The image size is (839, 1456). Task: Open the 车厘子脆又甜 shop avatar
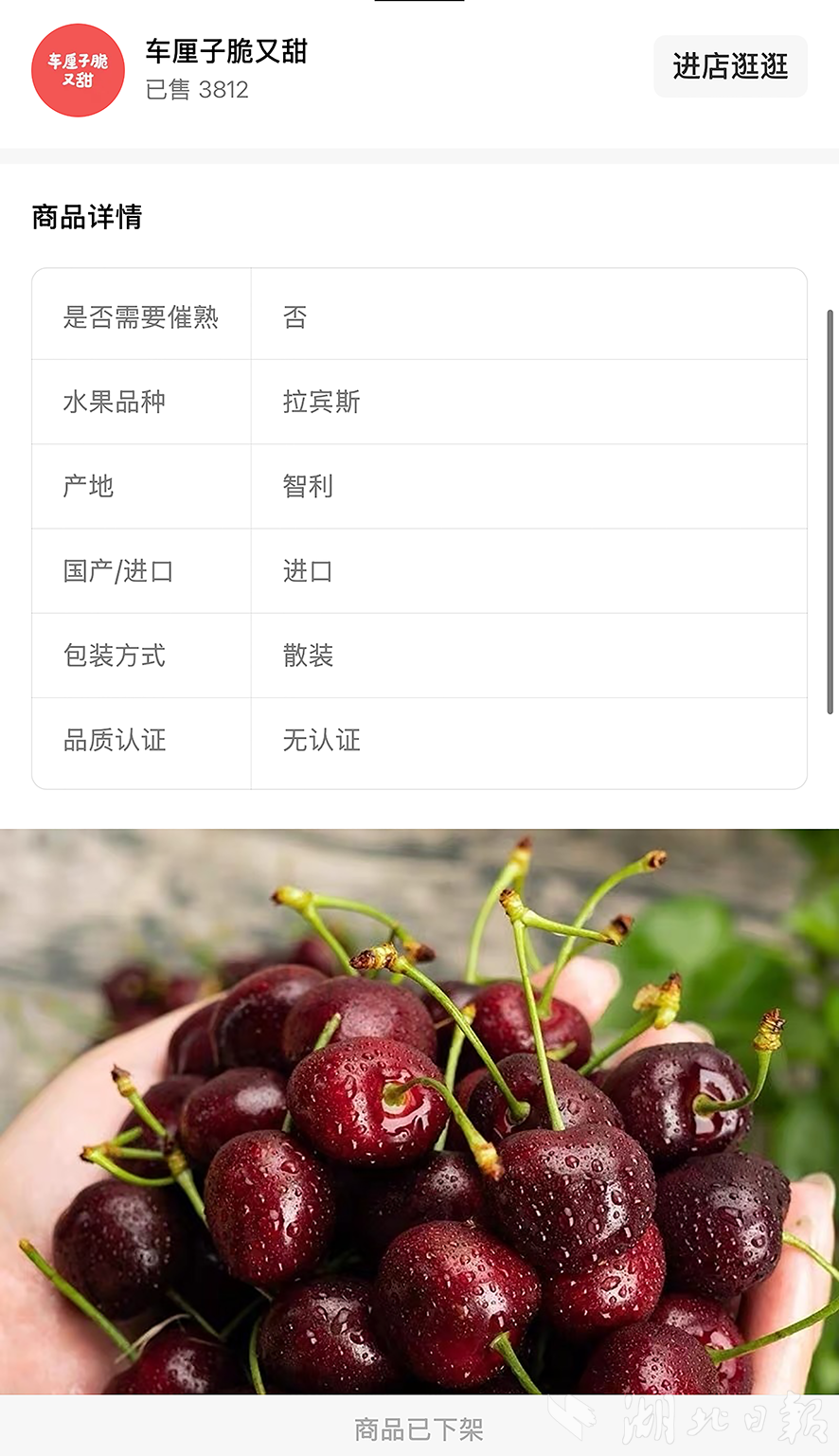coord(78,70)
